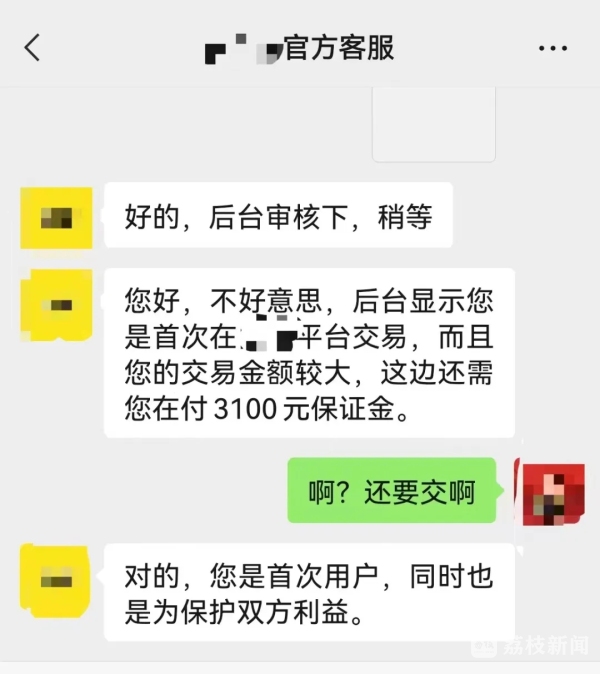
Task: Go back from the 官方客服 chat
Action: coord(33,47)
